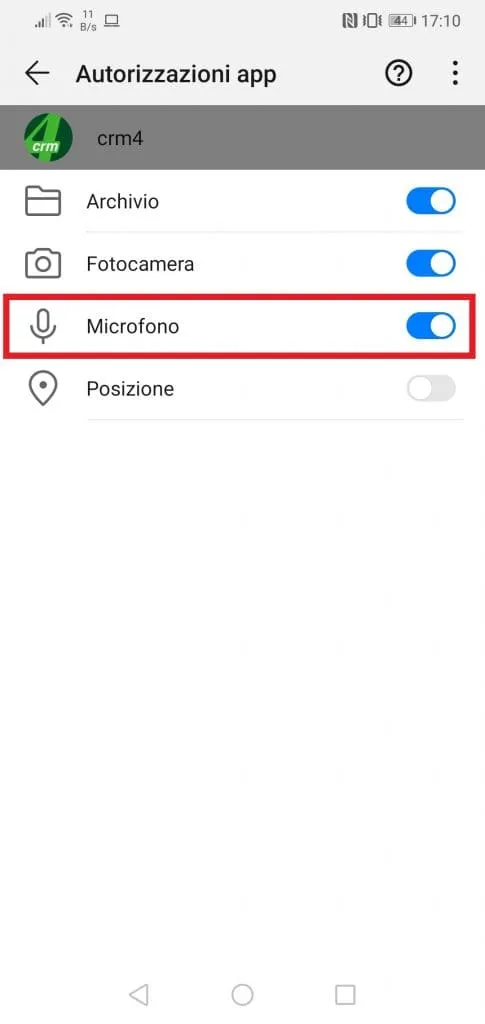Image resolution: width=485 pixels, height=1024 pixels.
Task: Open recent apps with the square button
Action: click(345, 995)
